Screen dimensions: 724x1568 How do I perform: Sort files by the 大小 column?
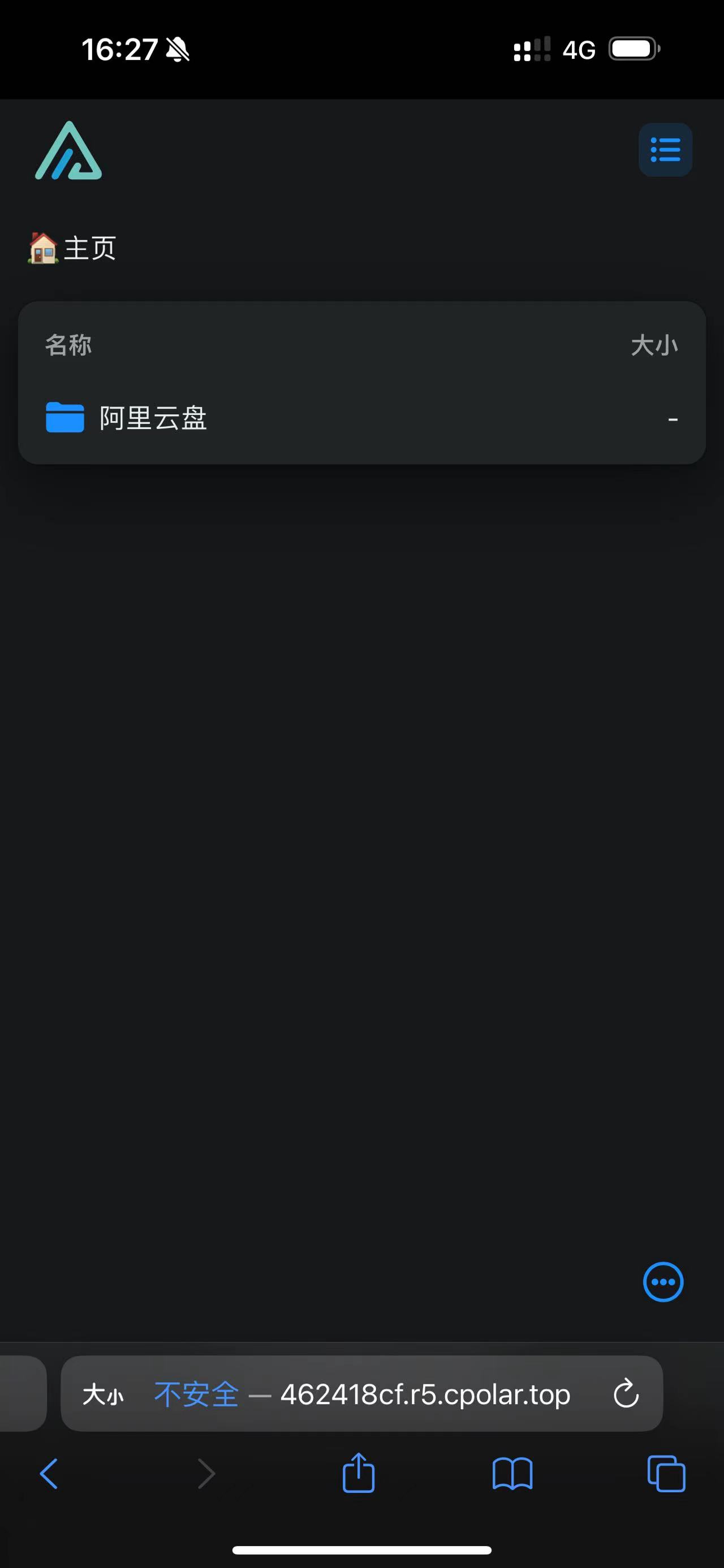click(x=655, y=346)
